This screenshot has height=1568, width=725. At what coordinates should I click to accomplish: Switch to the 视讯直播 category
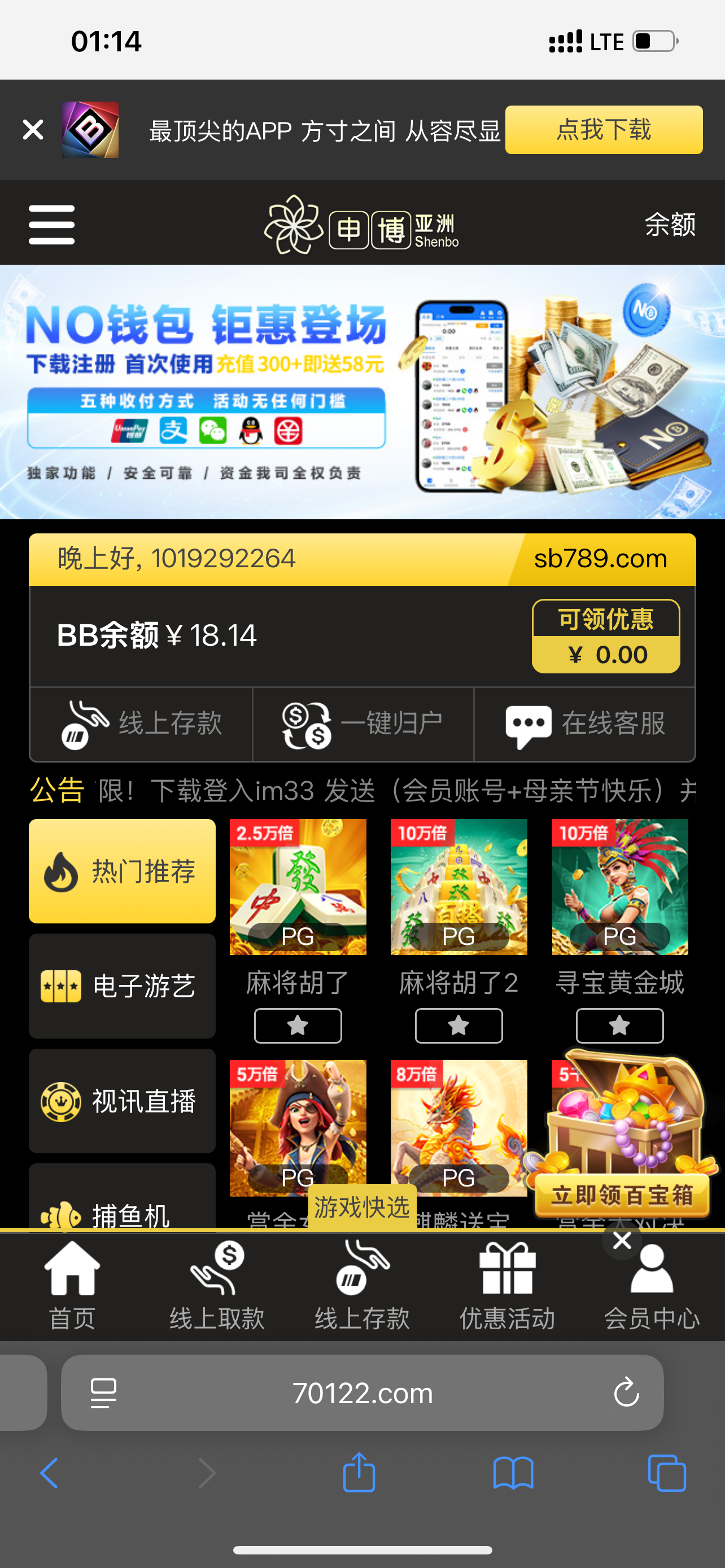[x=122, y=1101]
